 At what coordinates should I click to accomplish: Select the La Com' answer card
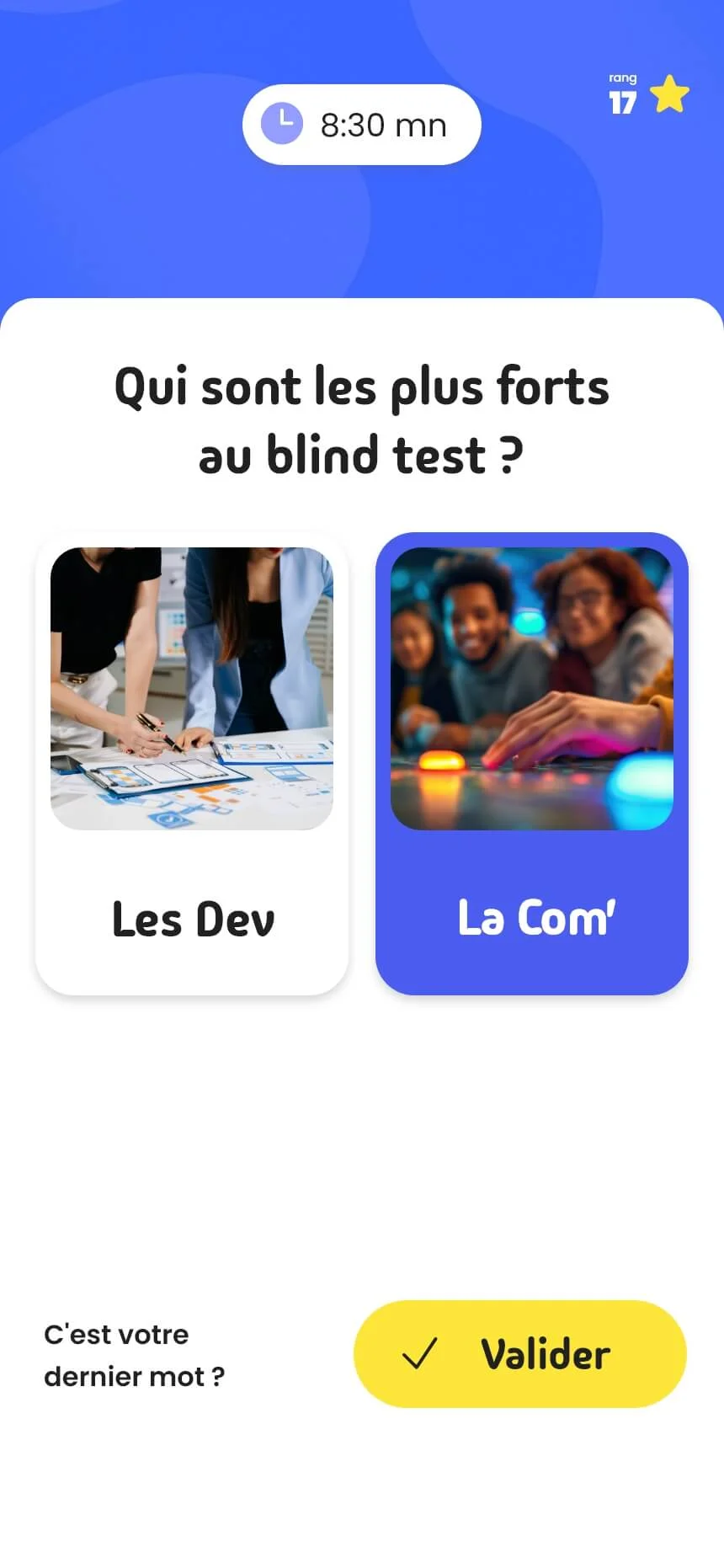532,763
